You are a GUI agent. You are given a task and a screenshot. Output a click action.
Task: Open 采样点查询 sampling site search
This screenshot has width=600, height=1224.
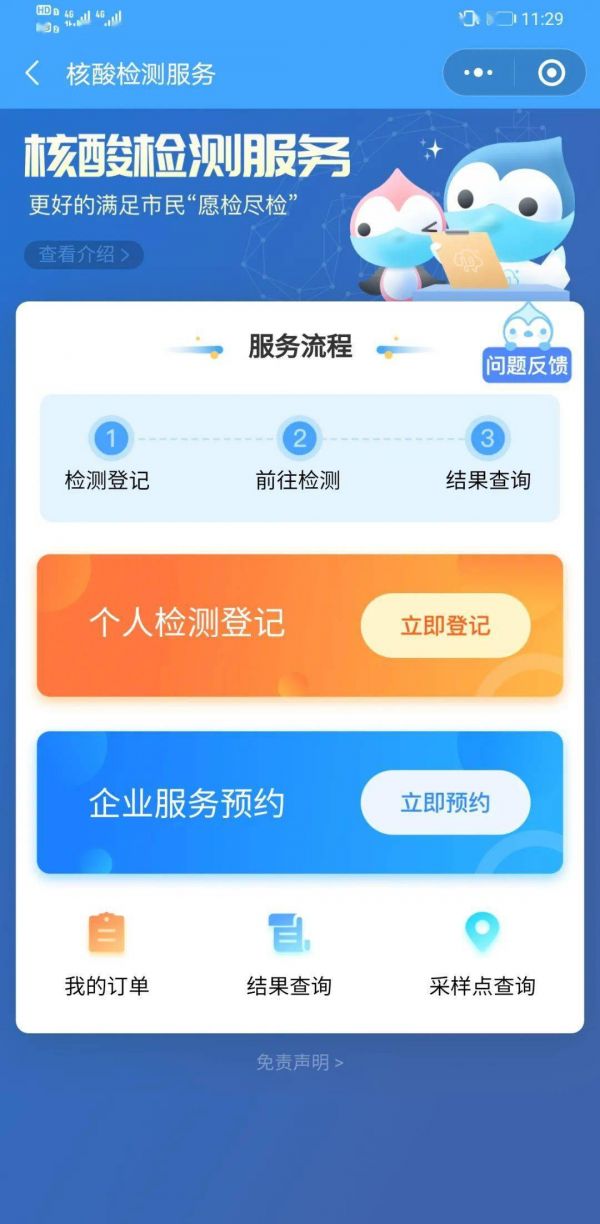482,953
